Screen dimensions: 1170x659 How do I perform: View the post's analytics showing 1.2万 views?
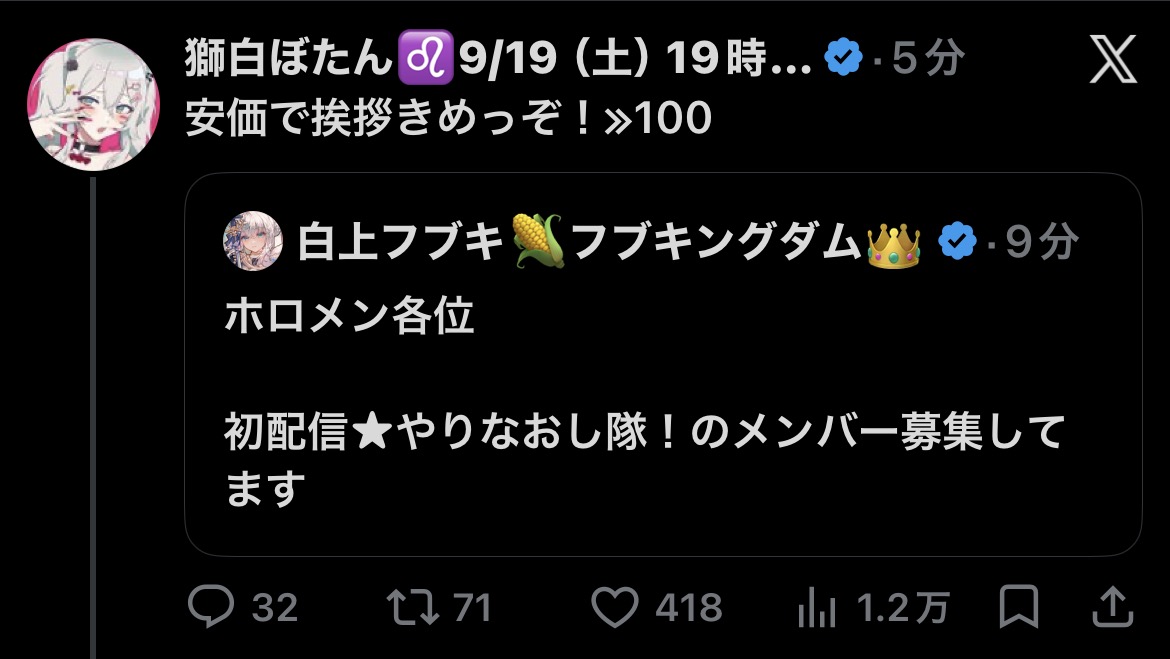pos(873,607)
